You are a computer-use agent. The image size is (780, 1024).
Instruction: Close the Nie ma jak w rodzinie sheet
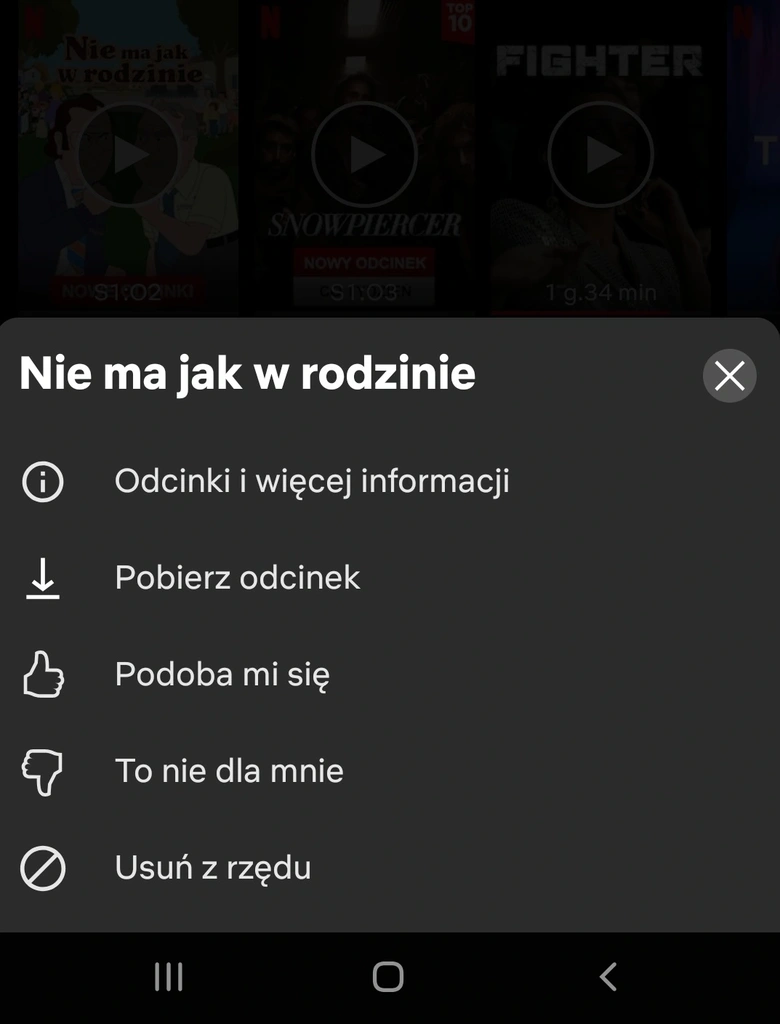tap(729, 376)
